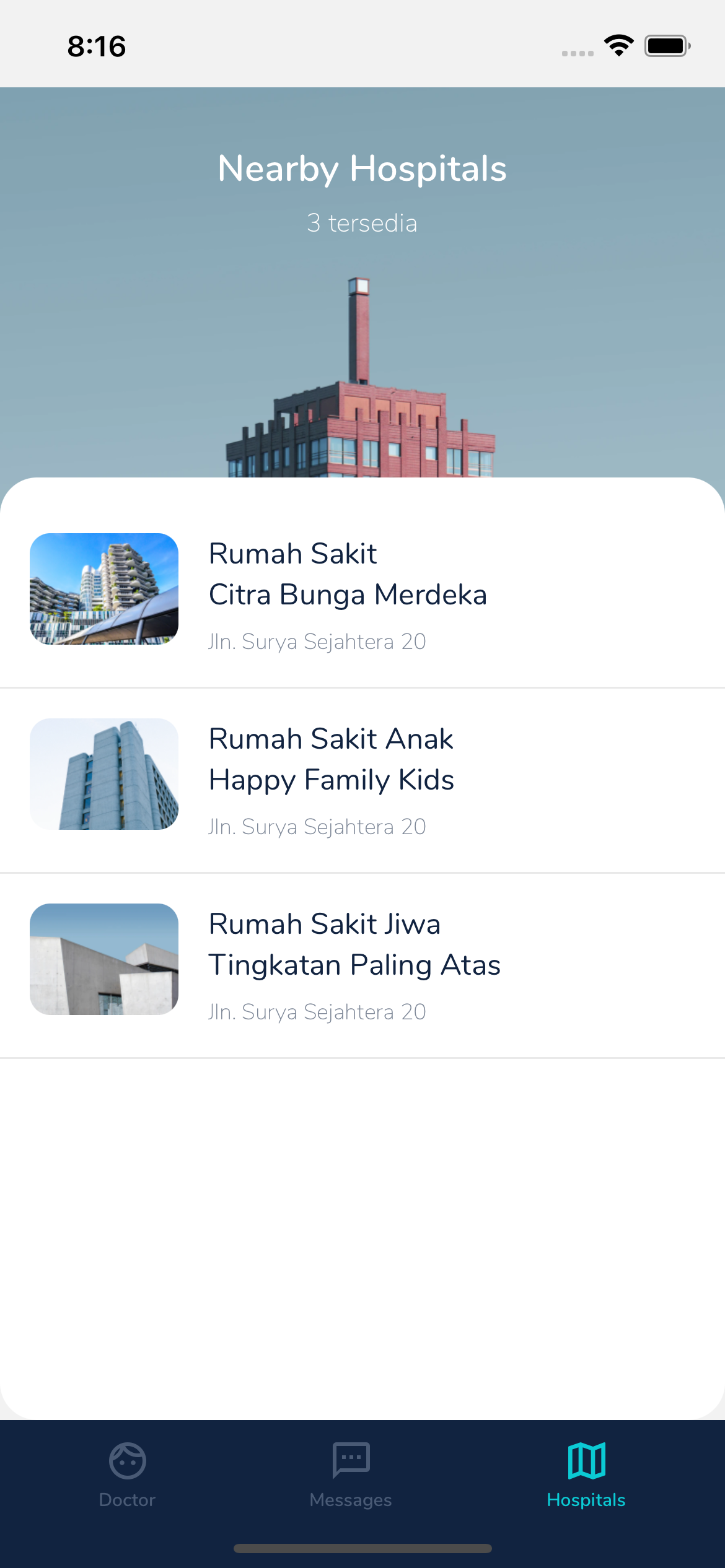Open the Messages tab
Screen dimensions: 725x1568
pos(351,1474)
